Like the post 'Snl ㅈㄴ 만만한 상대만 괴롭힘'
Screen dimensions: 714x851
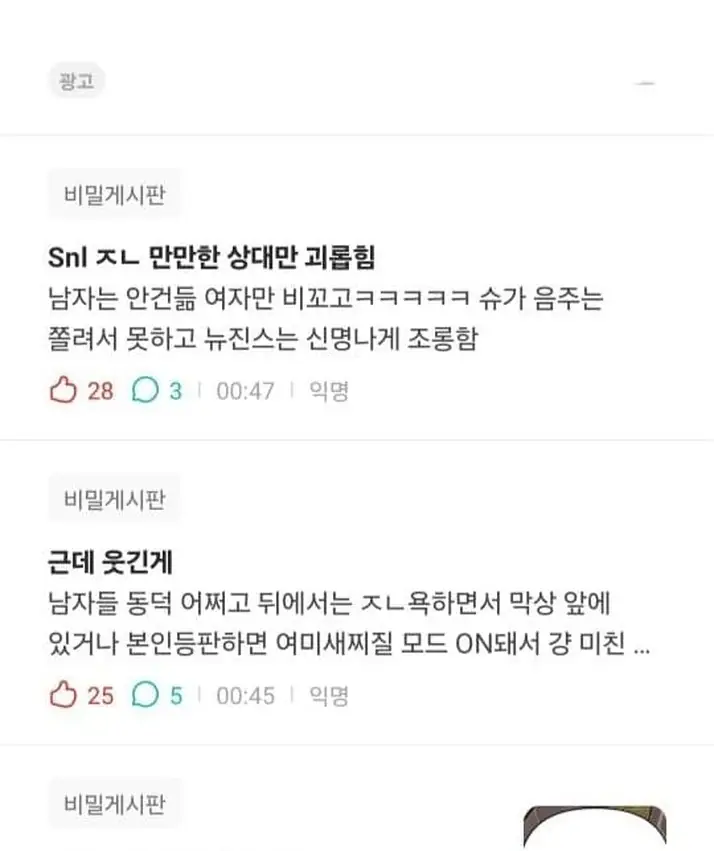click(63, 391)
